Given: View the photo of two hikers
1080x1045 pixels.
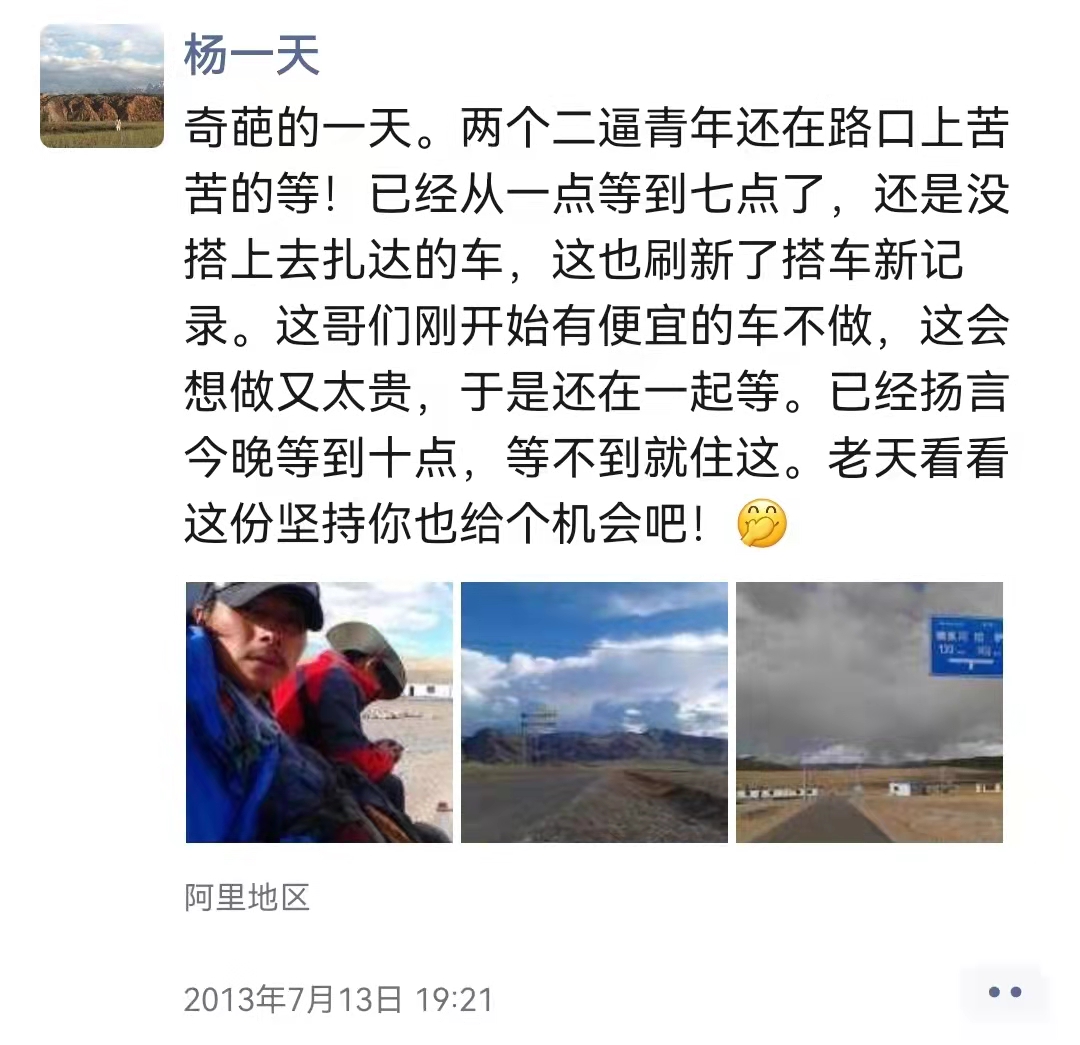Looking at the screenshot, I should click(319, 712).
